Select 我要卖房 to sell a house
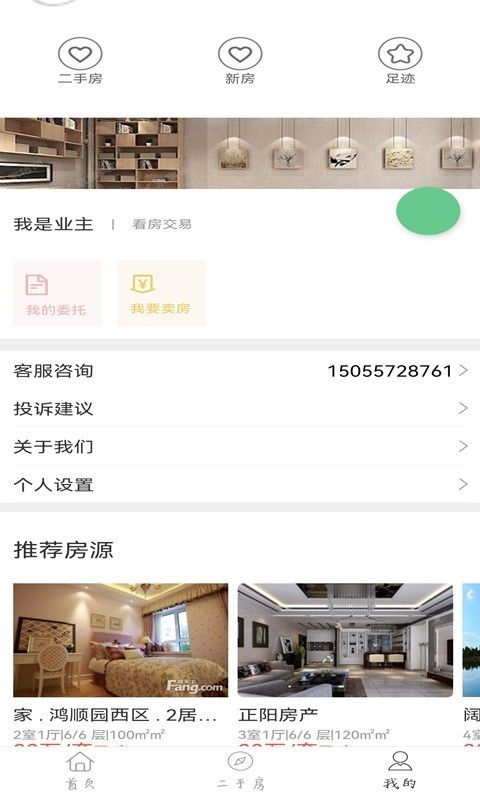The width and height of the screenshot is (480, 800). 162,293
